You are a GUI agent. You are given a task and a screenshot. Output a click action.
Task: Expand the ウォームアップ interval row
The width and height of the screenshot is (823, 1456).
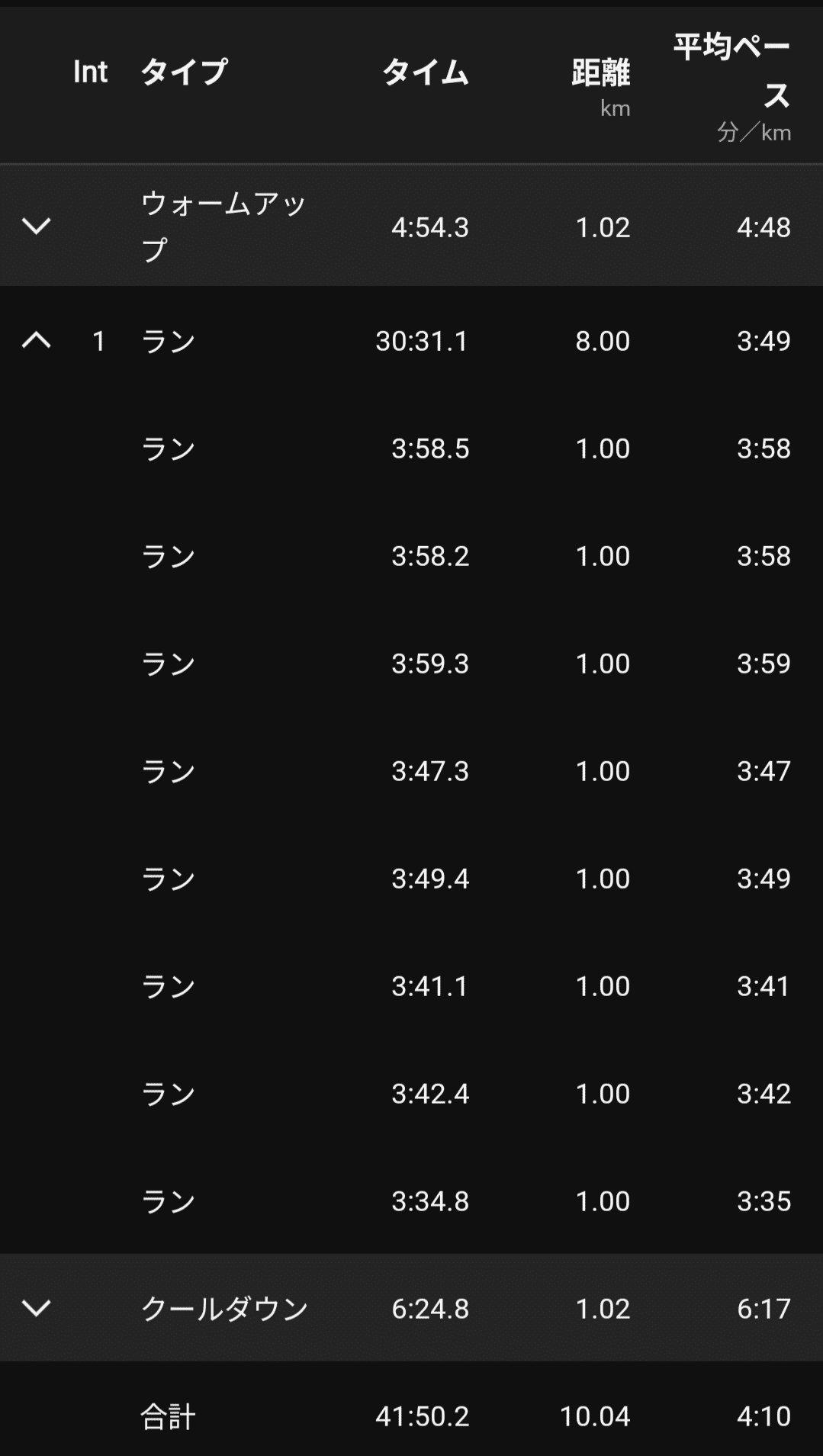(x=36, y=227)
